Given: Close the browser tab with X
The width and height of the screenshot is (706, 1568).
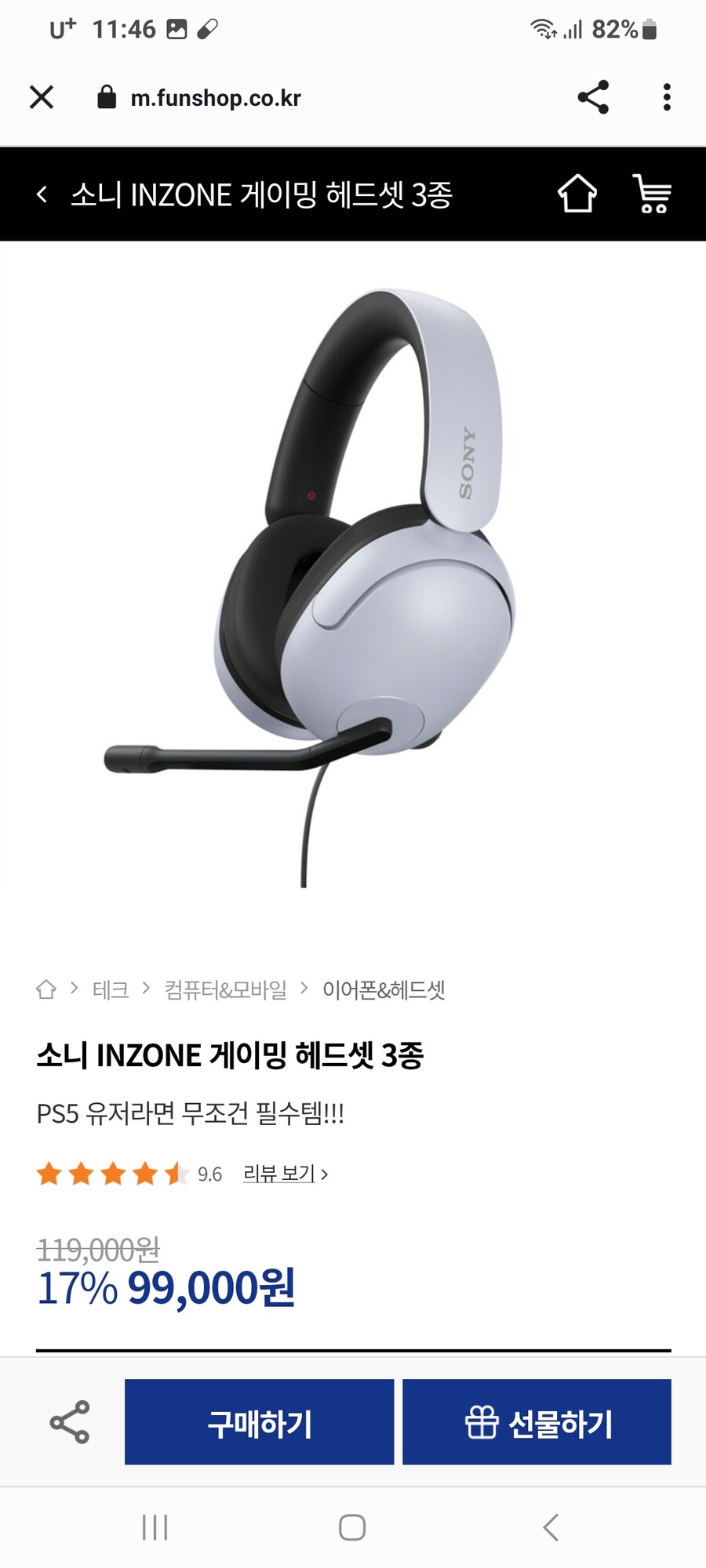Looking at the screenshot, I should pos(42,97).
